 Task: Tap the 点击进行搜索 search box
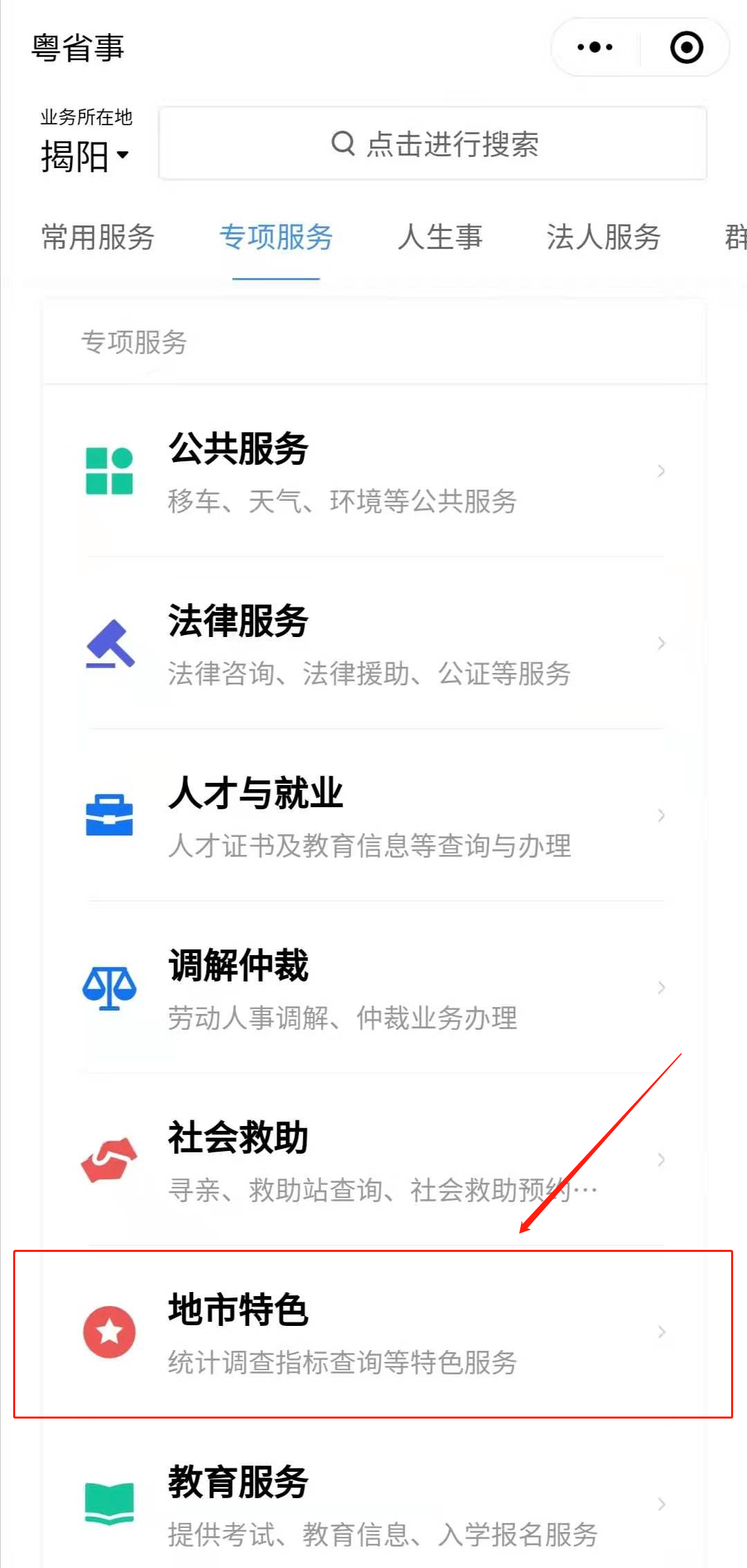pyautogui.click(x=433, y=144)
